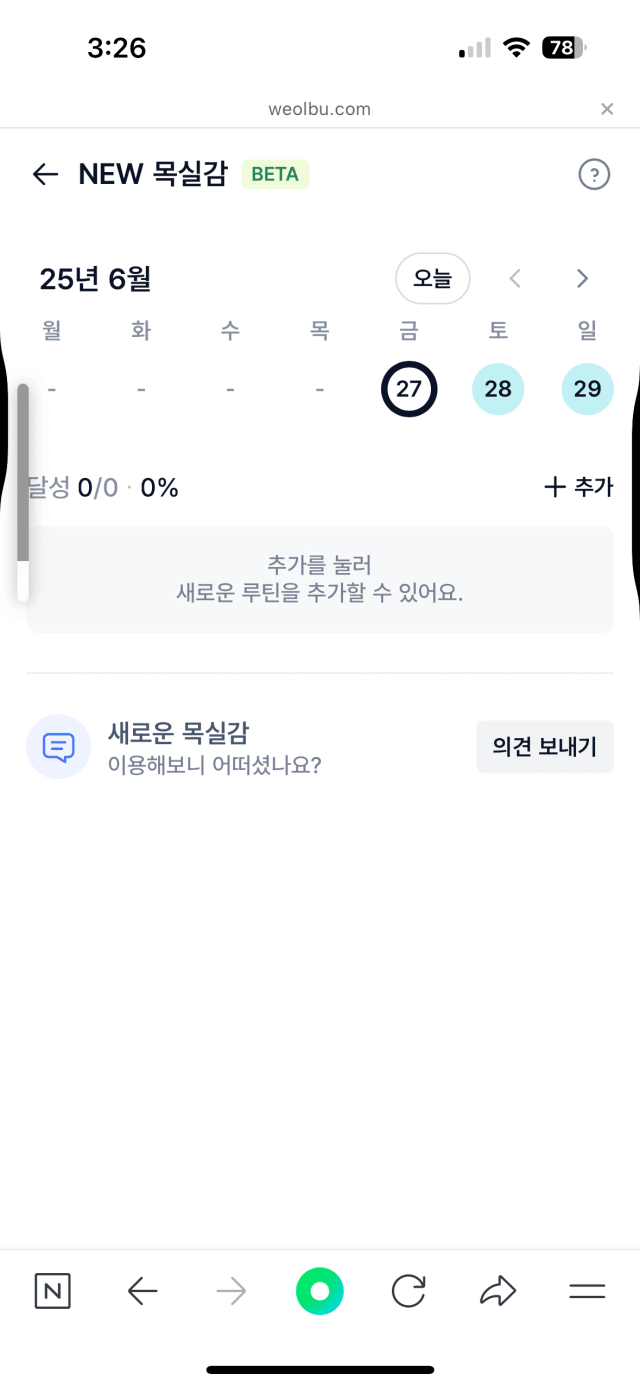Add a new routine with 추가
The width and height of the screenshot is (640, 1387).
578,487
